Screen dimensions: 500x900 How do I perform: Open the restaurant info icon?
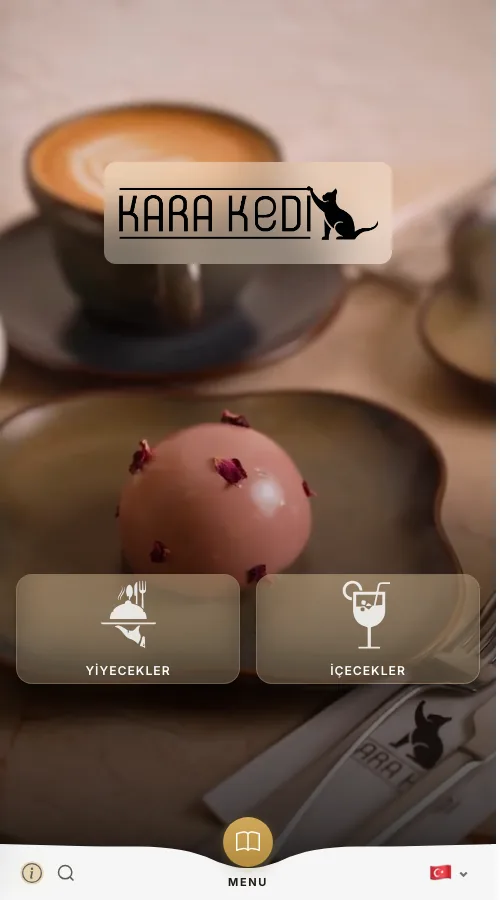click(x=32, y=873)
